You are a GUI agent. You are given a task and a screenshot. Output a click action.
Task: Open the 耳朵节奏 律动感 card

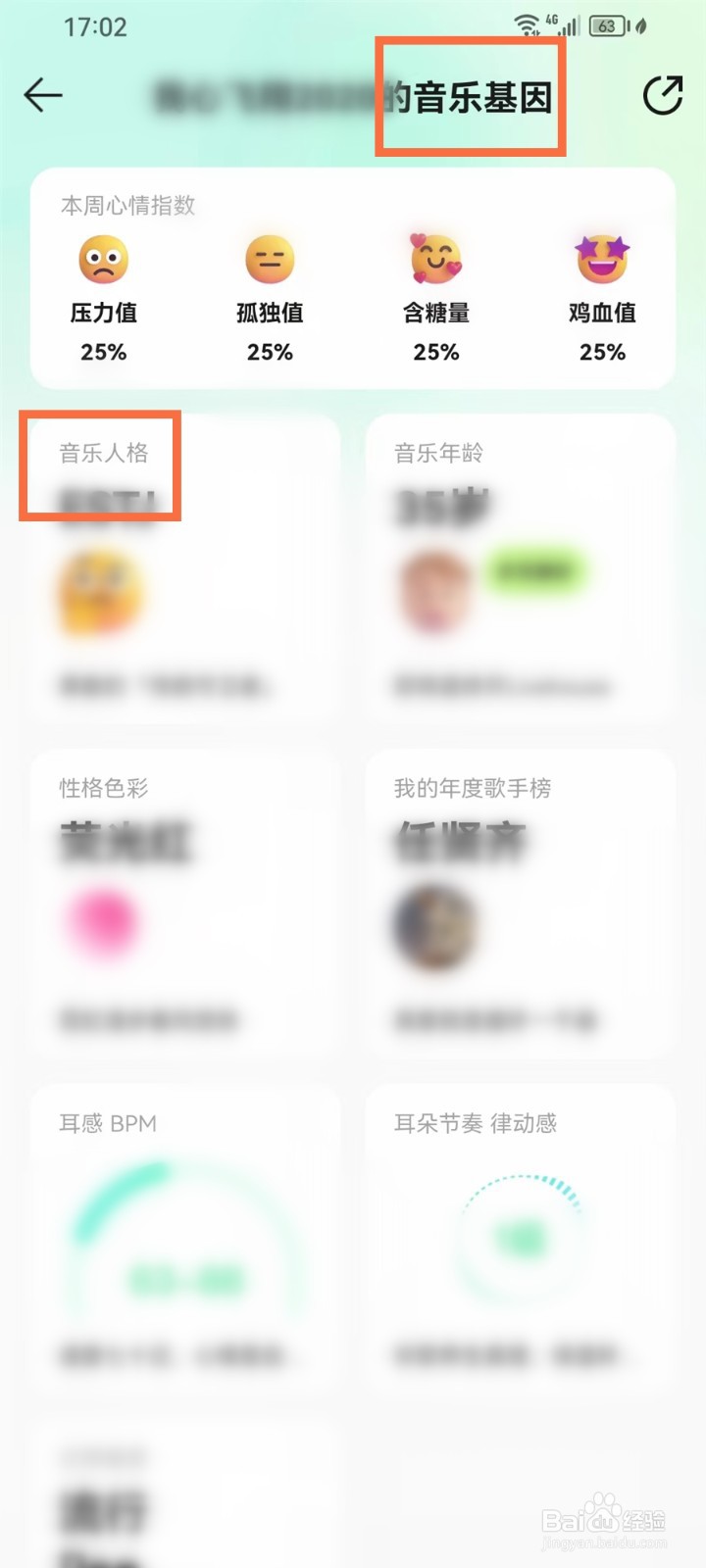pos(520,1235)
